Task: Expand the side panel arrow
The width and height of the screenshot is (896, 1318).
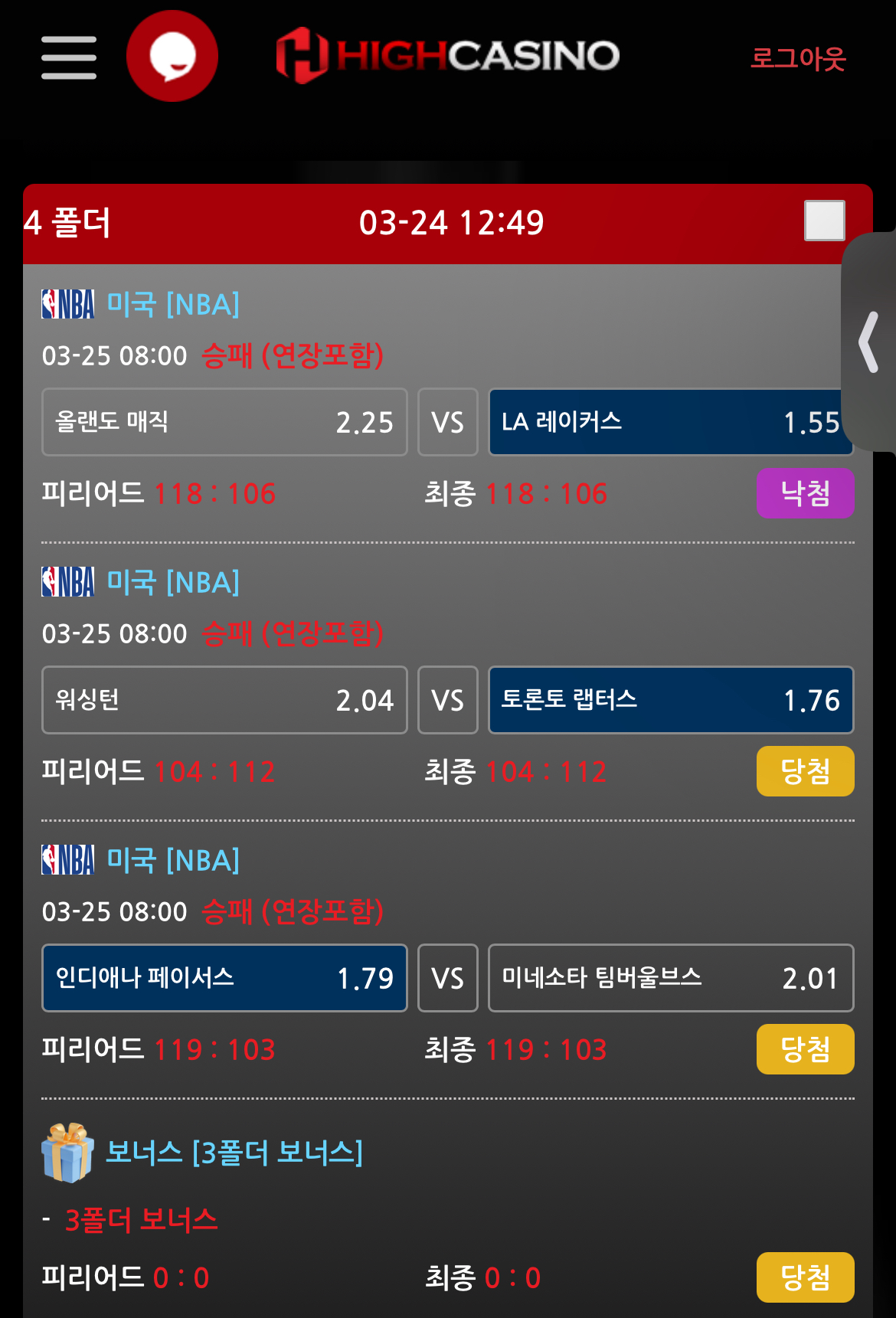Action: click(x=868, y=342)
